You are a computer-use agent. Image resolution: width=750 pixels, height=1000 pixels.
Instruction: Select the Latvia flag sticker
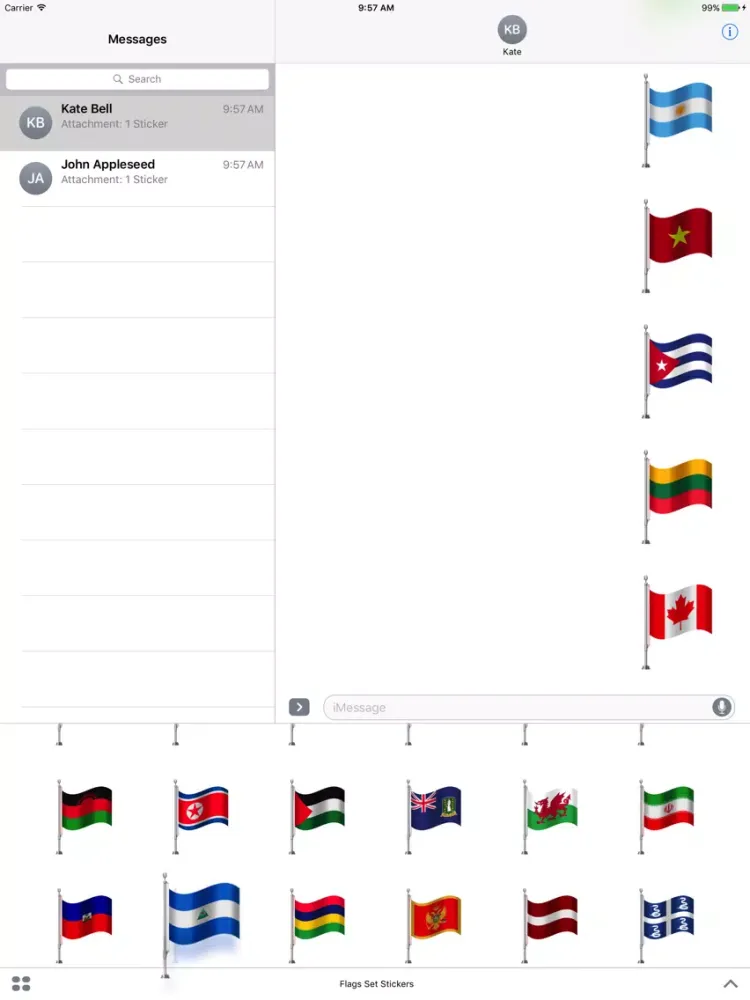click(x=550, y=917)
